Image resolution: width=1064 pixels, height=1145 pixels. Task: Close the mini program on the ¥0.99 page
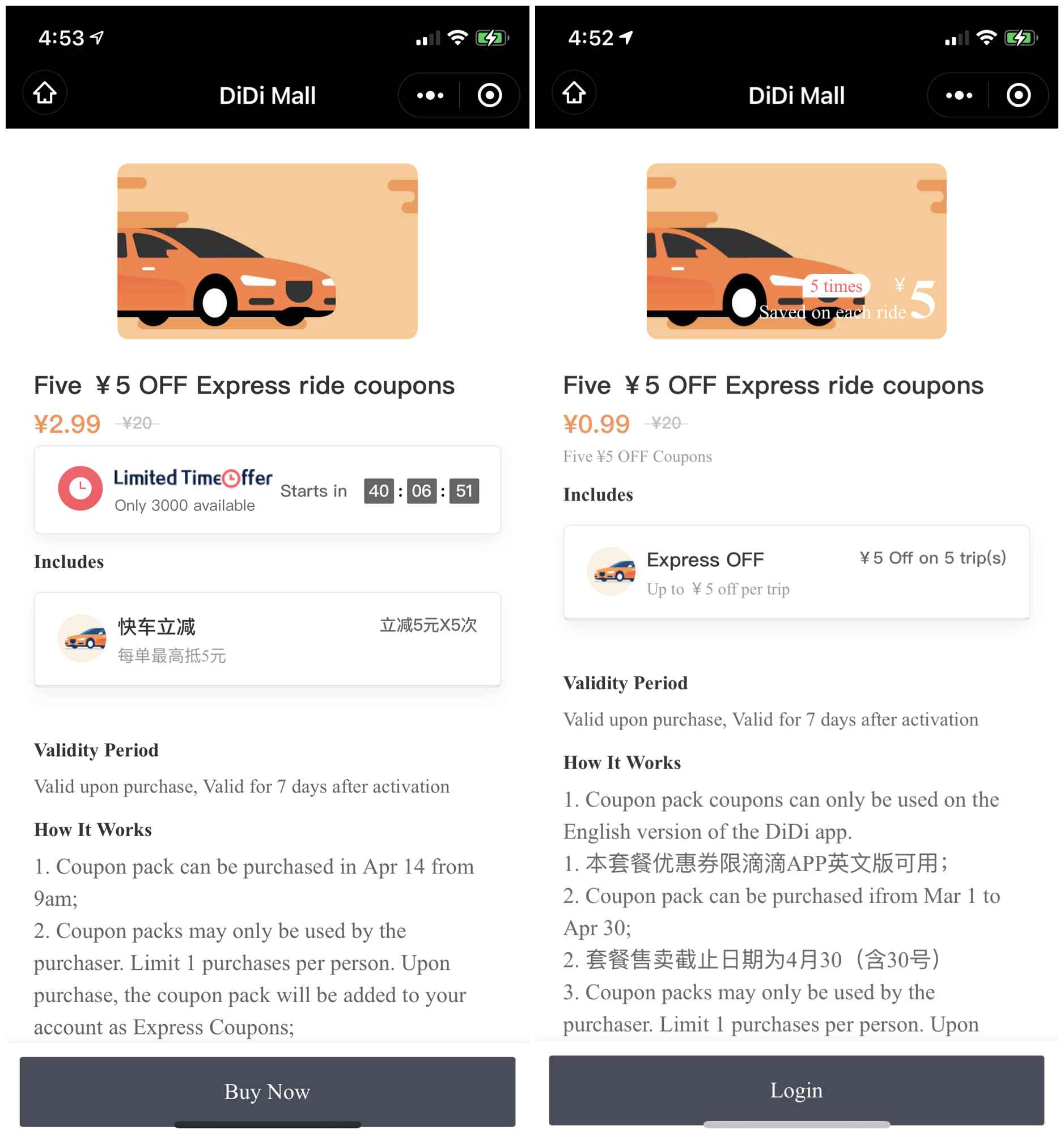click(x=1018, y=96)
